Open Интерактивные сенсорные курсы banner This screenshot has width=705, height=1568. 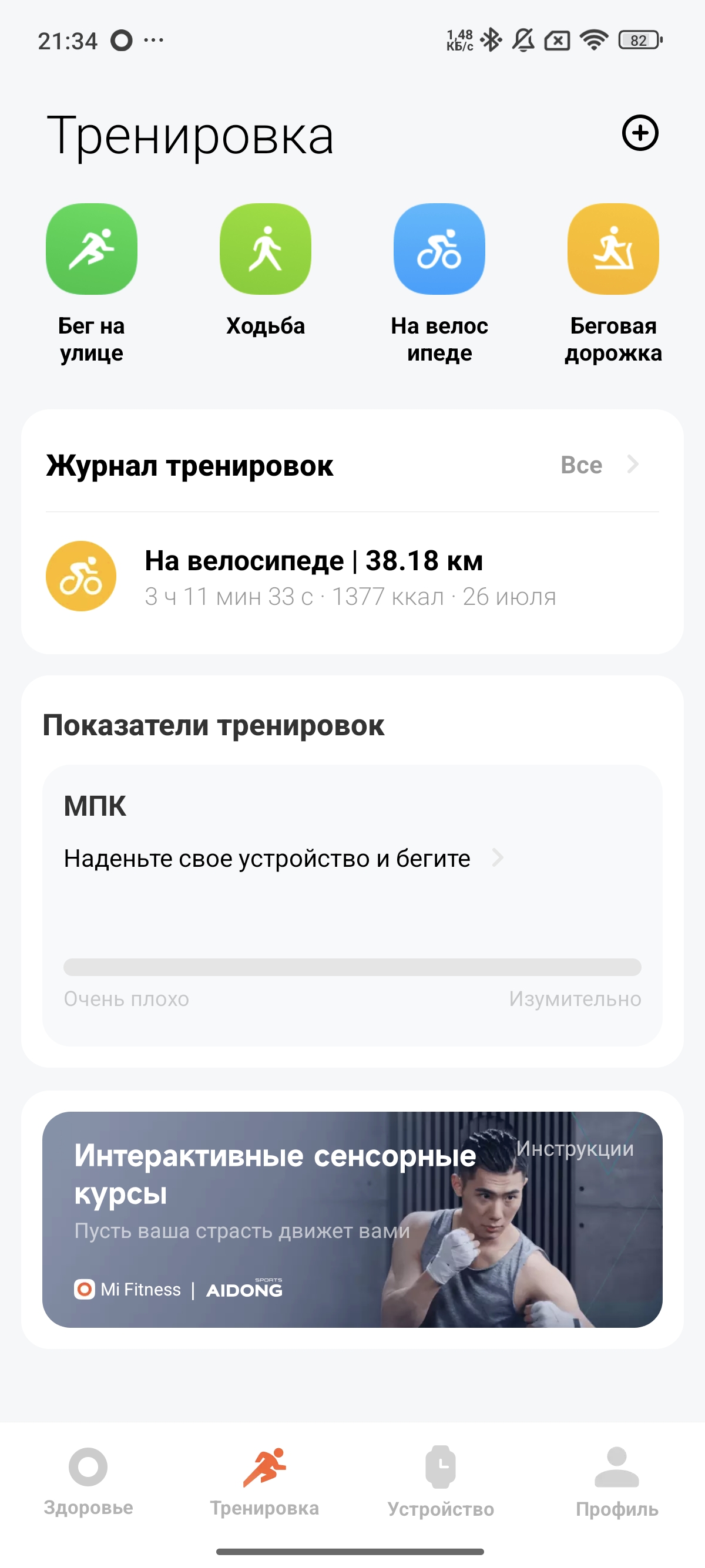click(352, 1219)
